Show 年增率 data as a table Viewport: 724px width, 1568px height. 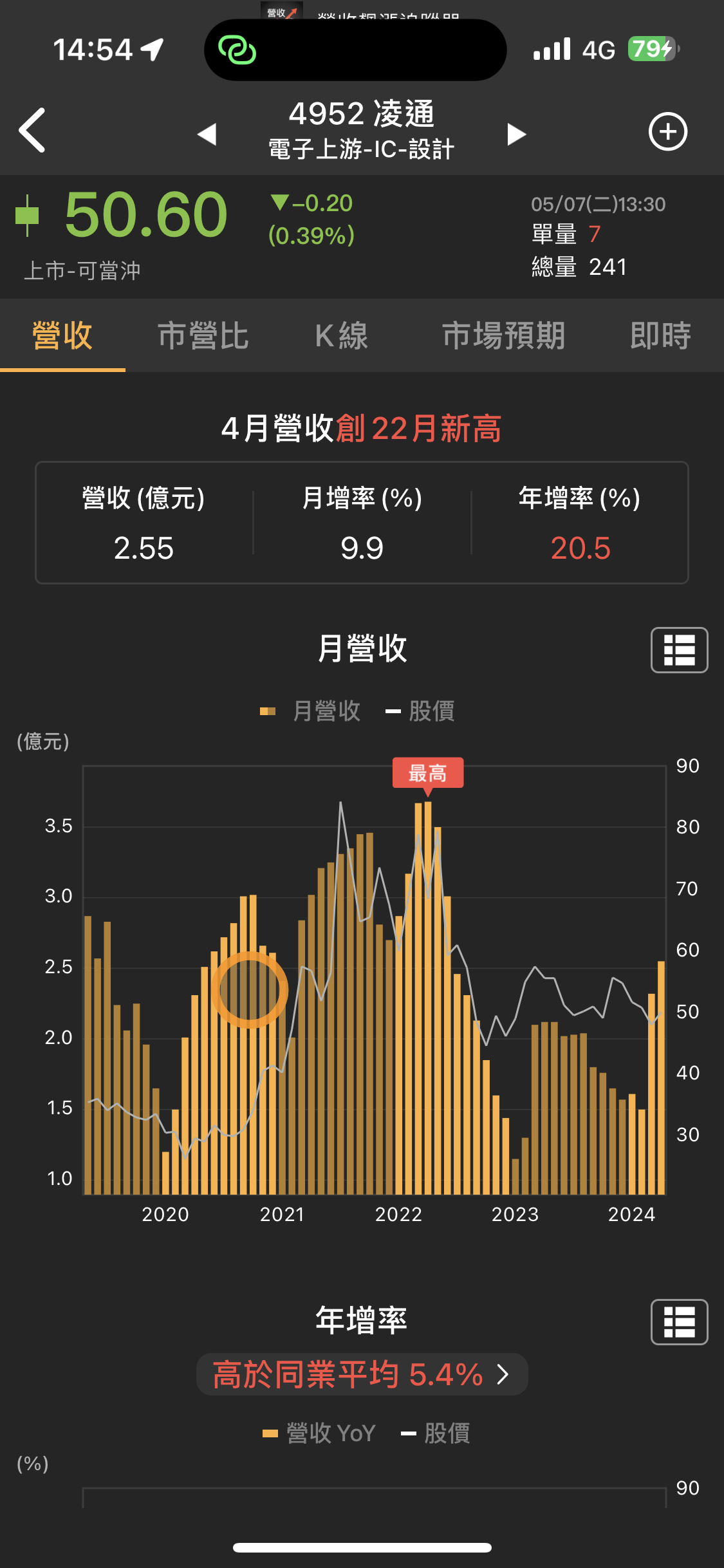tap(679, 1322)
